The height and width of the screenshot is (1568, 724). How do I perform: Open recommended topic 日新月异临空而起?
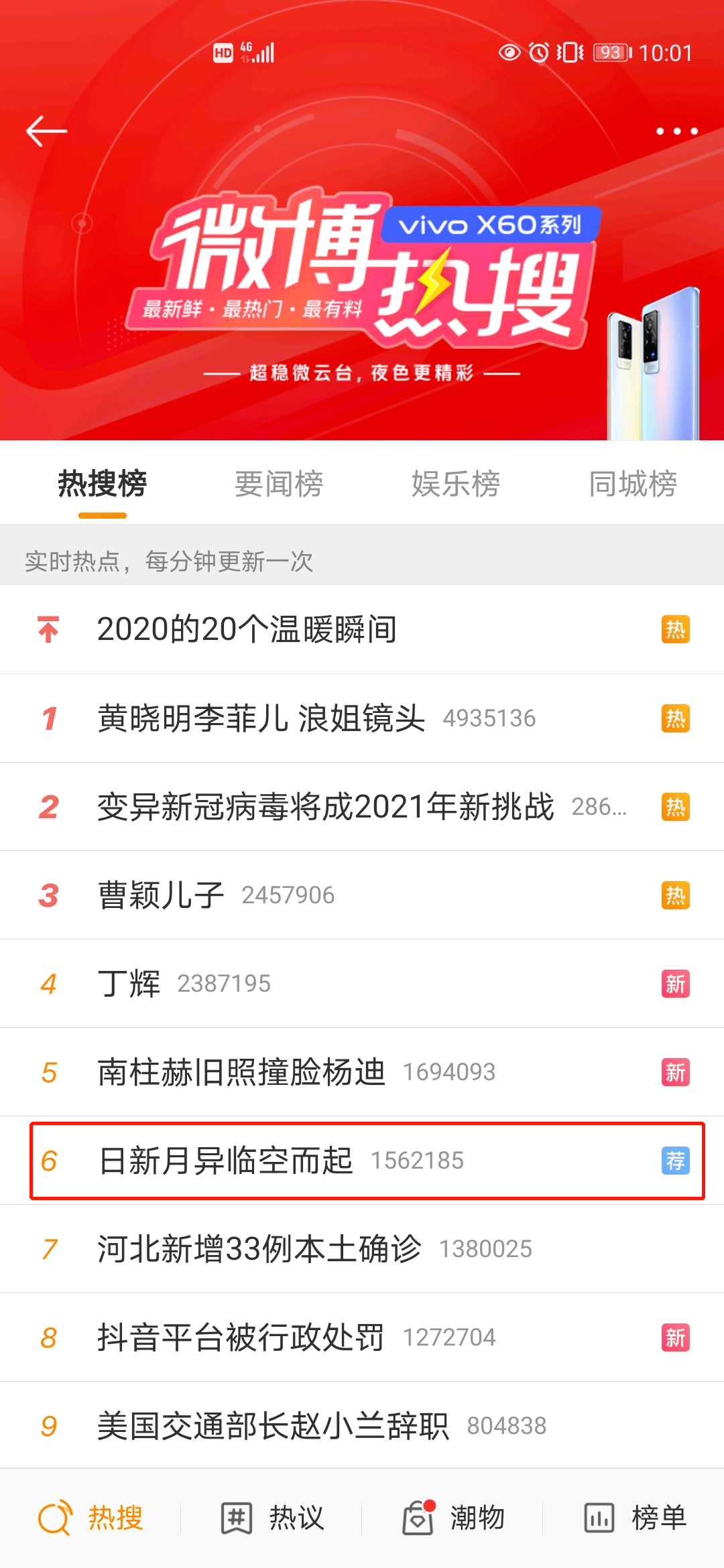(226, 1161)
